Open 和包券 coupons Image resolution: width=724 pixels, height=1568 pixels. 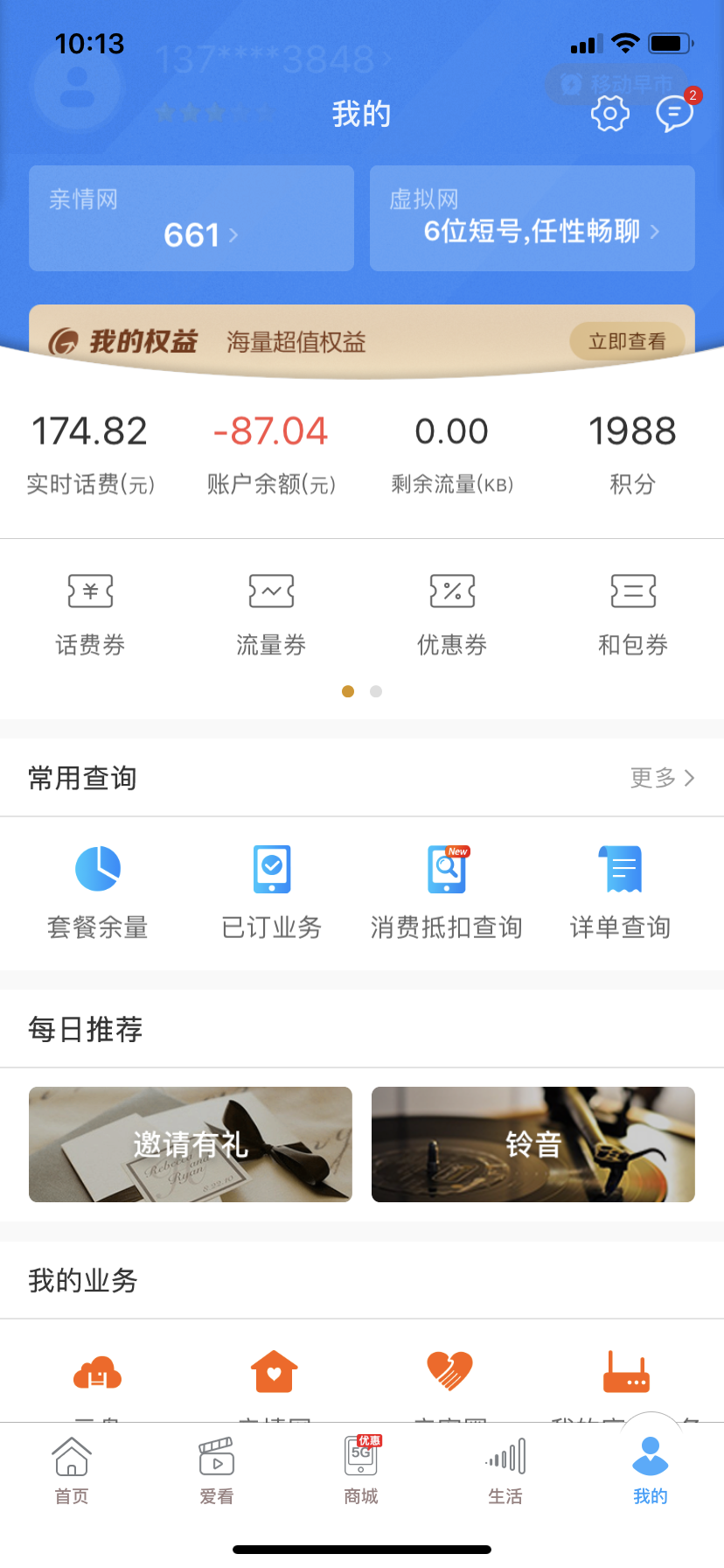click(633, 614)
